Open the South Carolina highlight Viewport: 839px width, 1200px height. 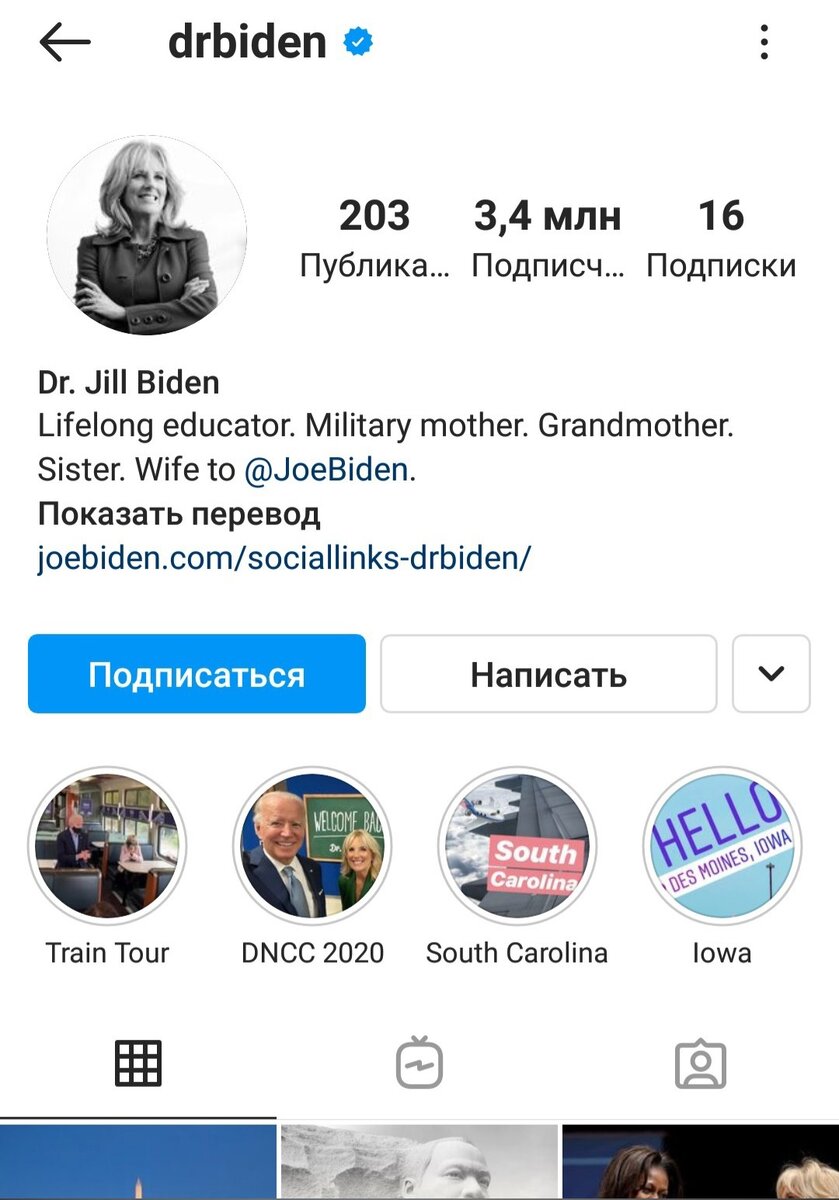click(517, 847)
